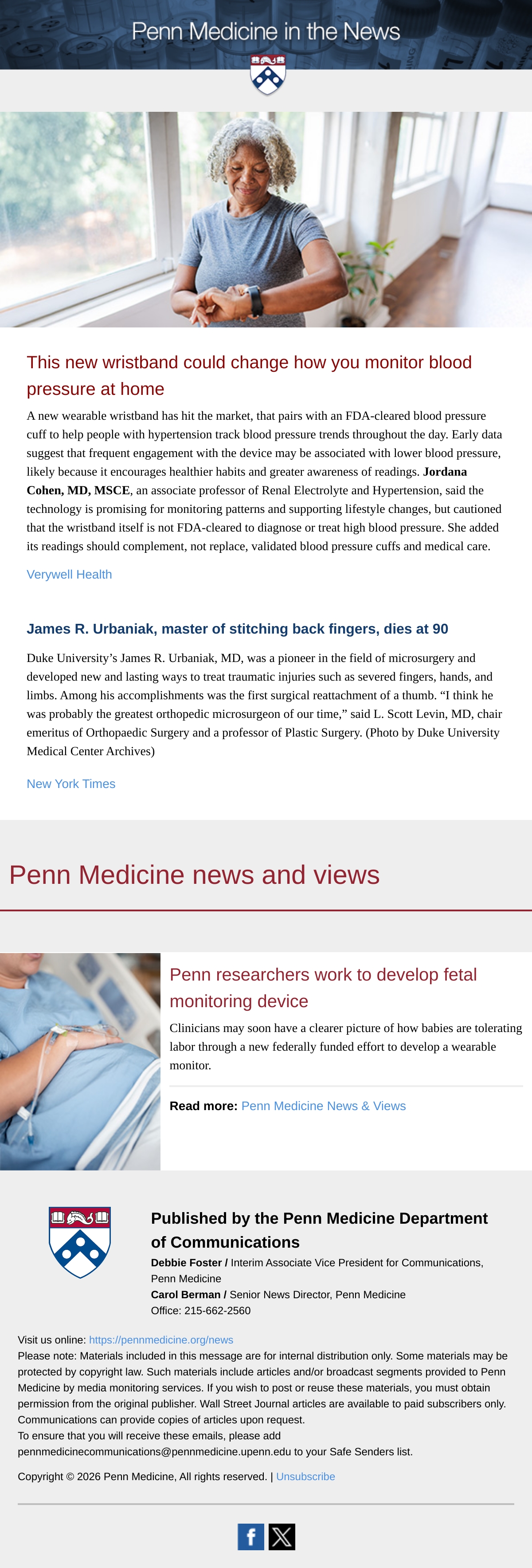Open the James R. Urbaniak headline

click(237, 629)
